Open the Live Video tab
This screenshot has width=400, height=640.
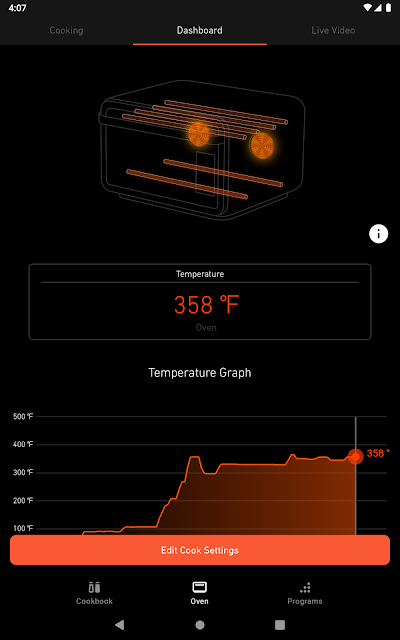point(333,31)
